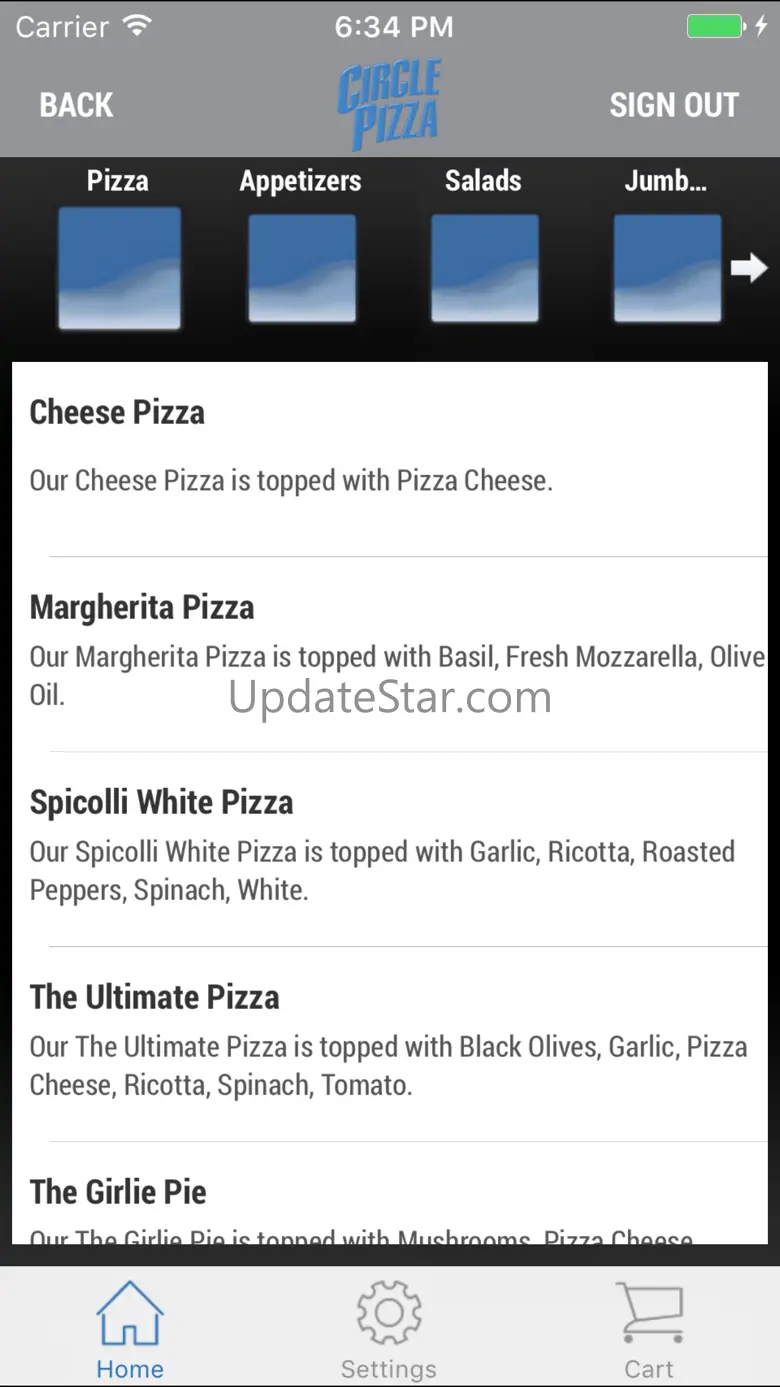Browse the Salads category
Image resolution: width=780 pixels, height=1387 pixels.
coord(484,267)
